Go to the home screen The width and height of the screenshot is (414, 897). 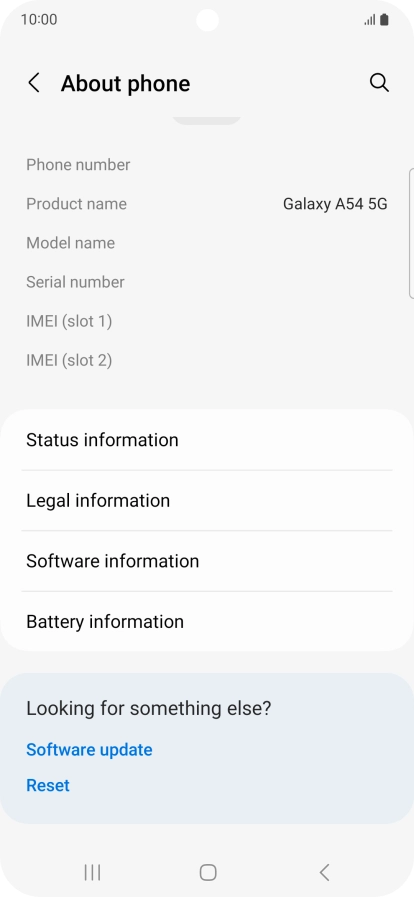208,872
